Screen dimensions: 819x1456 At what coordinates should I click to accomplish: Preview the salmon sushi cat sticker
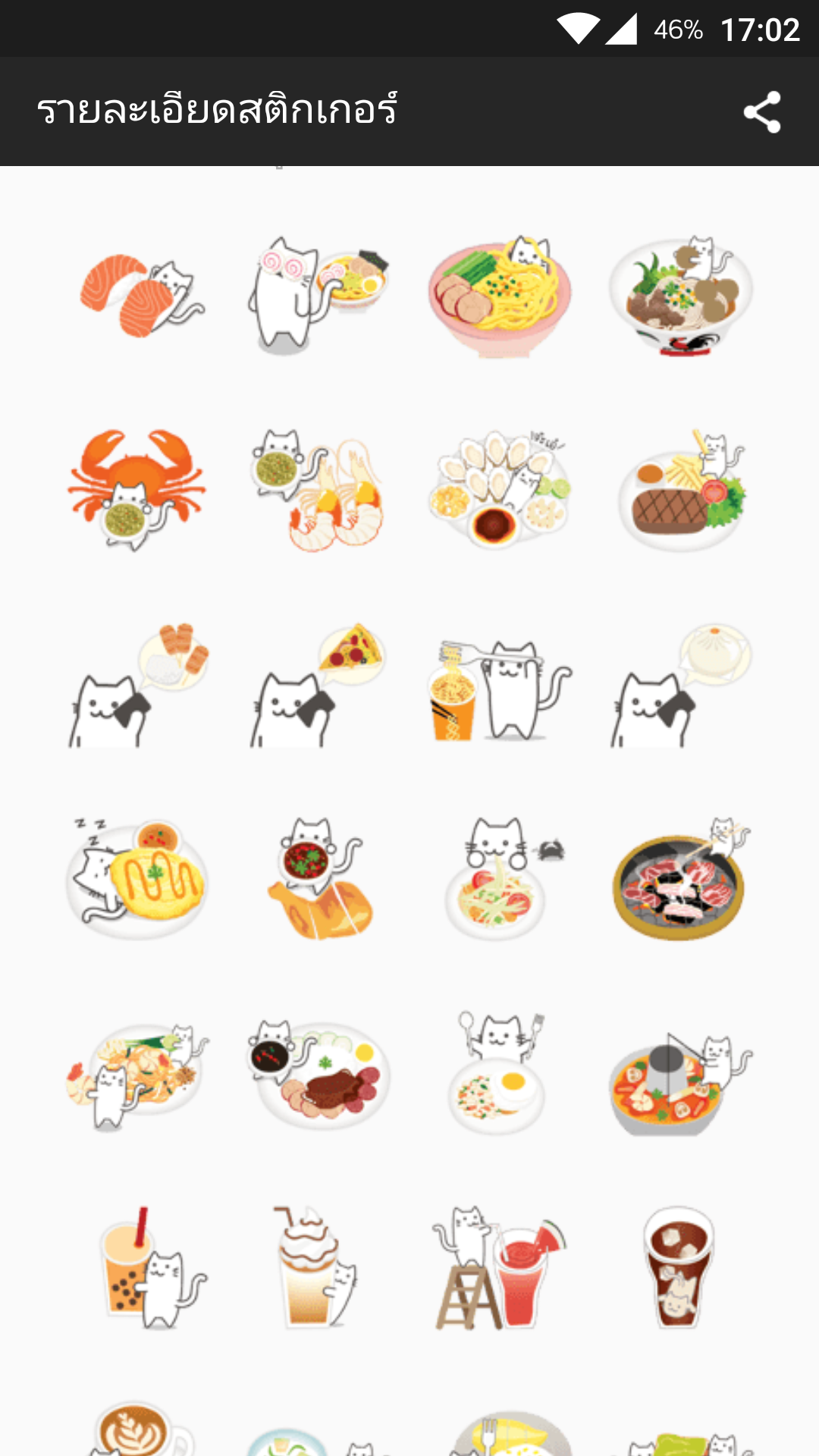140,296
